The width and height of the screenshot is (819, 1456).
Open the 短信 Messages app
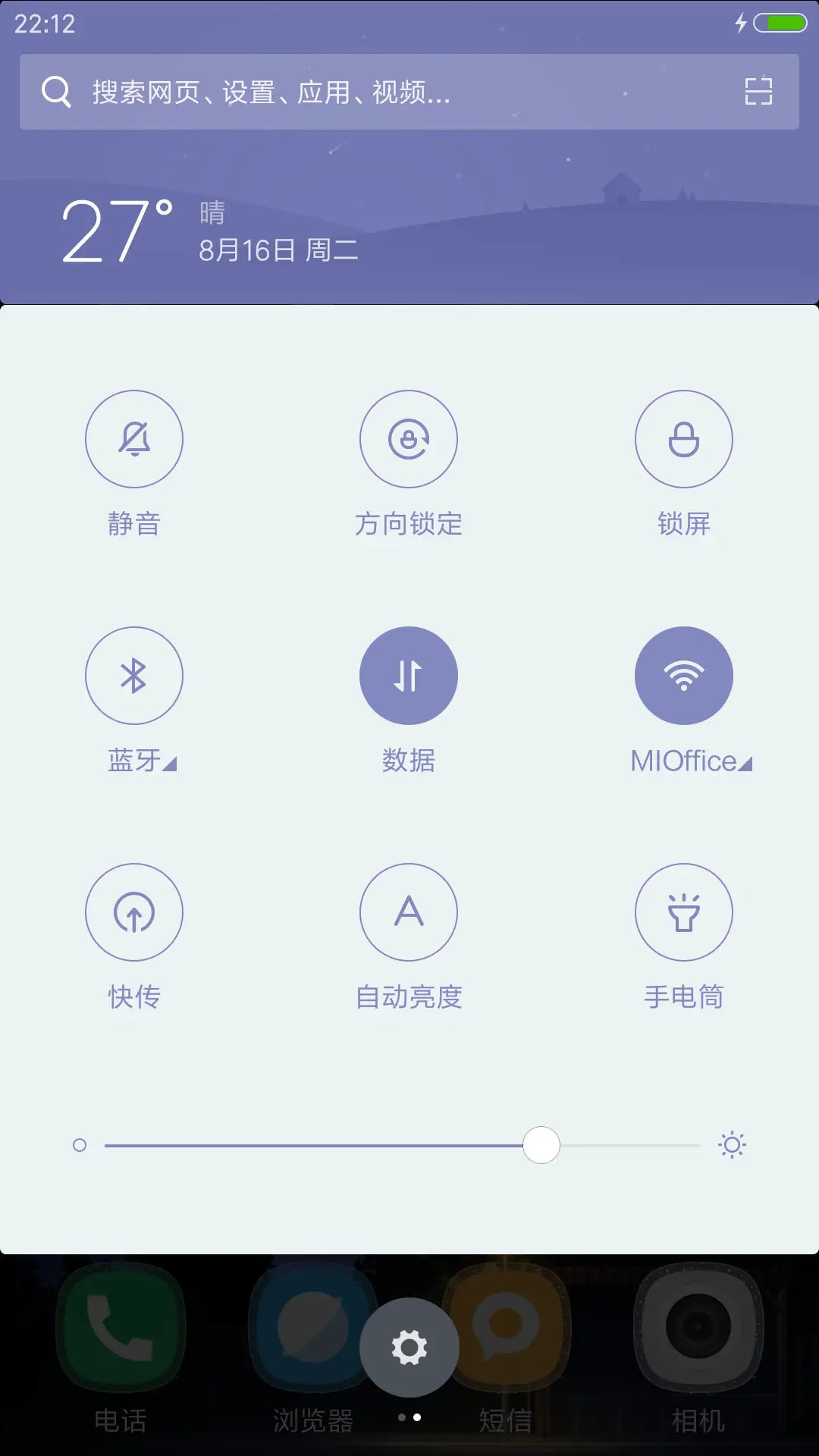click(x=504, y=1327)
